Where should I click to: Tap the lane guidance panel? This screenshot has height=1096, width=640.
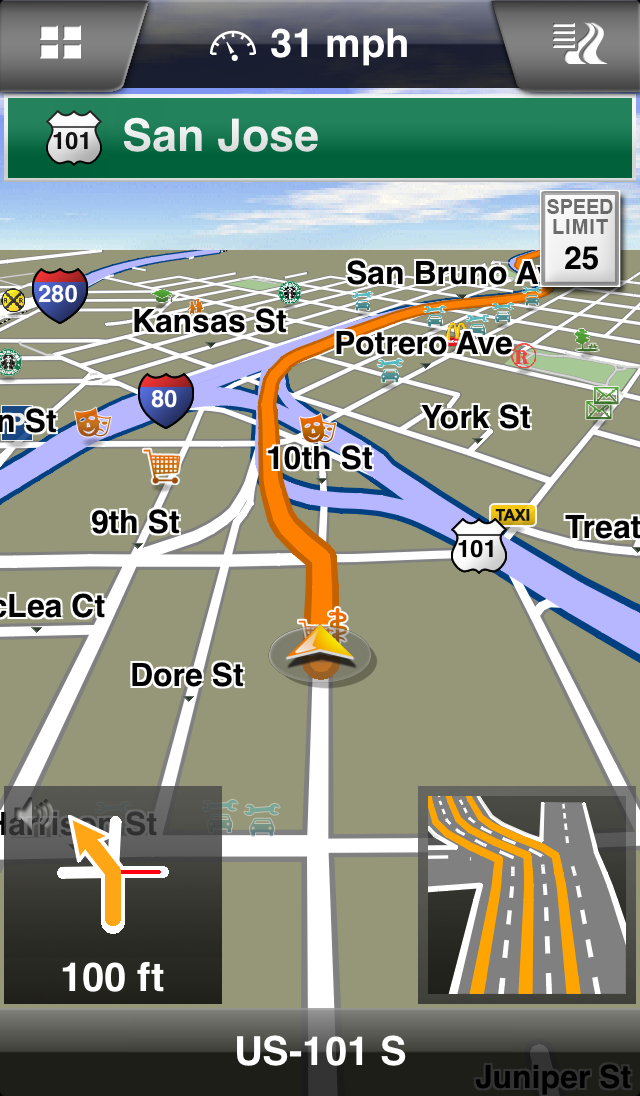click(526, 895)
